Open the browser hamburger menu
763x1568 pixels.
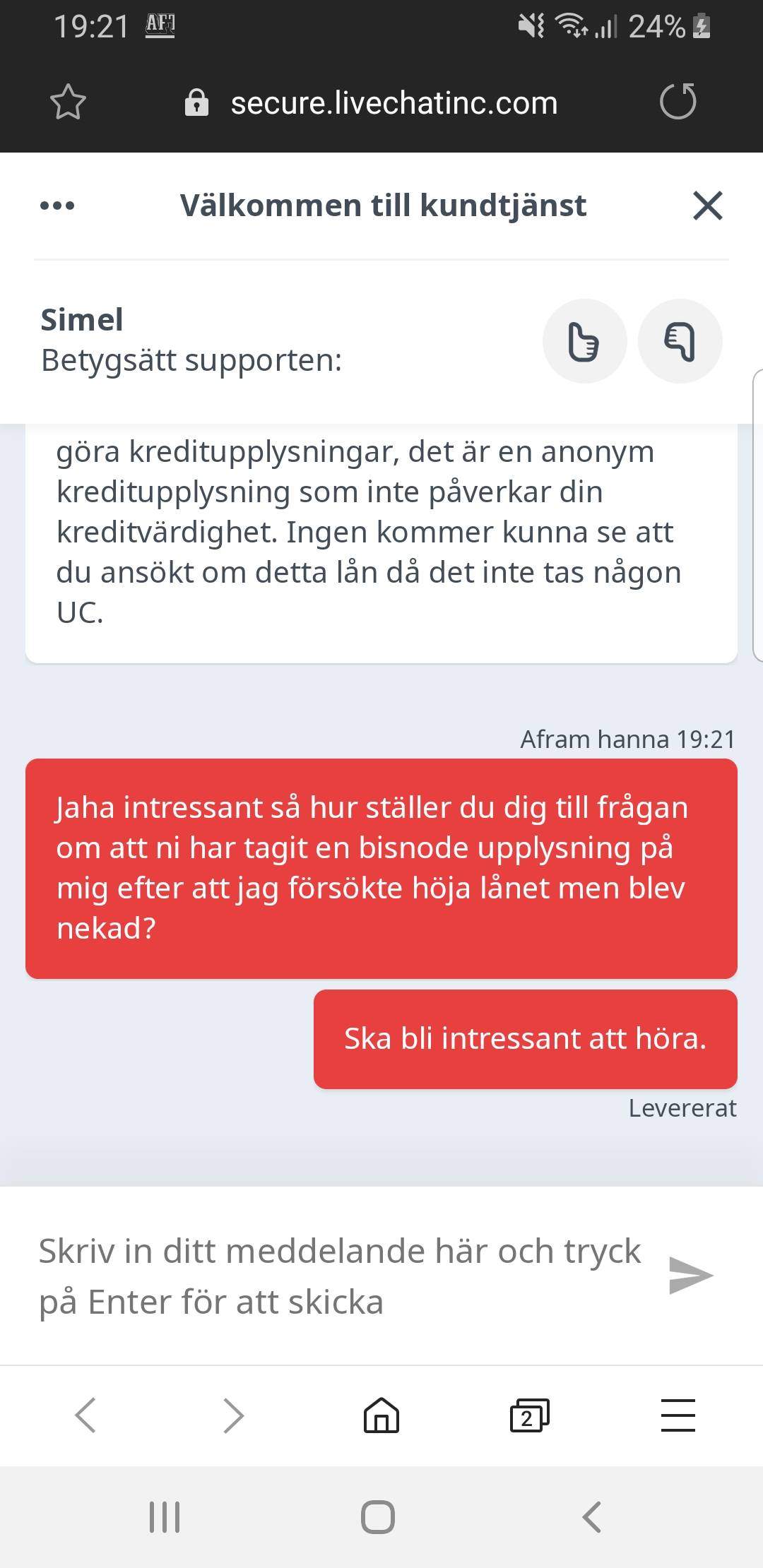(678, 1415)
